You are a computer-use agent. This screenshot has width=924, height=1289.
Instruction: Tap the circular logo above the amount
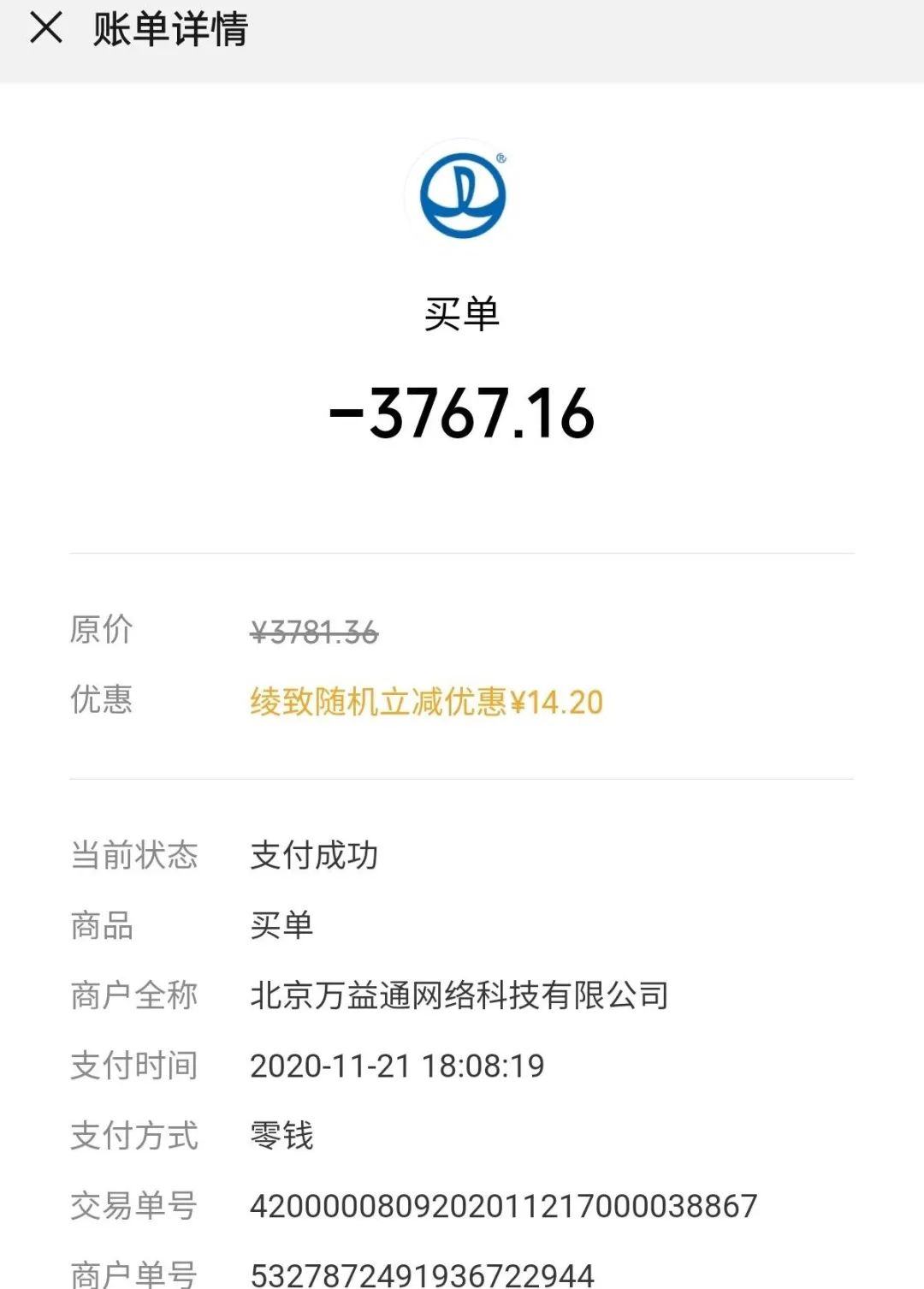point(461,194)
